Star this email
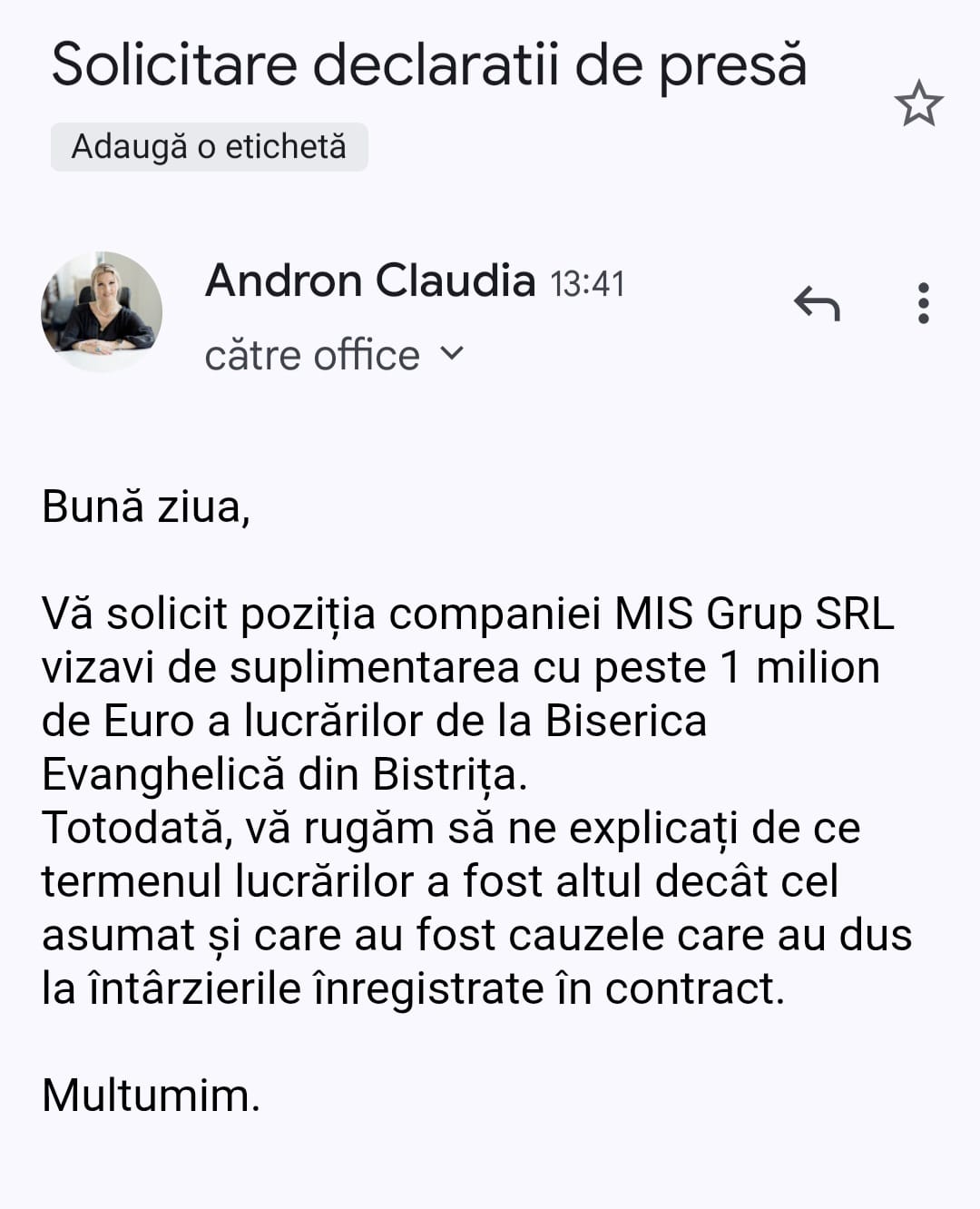 pyautogui.click(x=918, y=103)
